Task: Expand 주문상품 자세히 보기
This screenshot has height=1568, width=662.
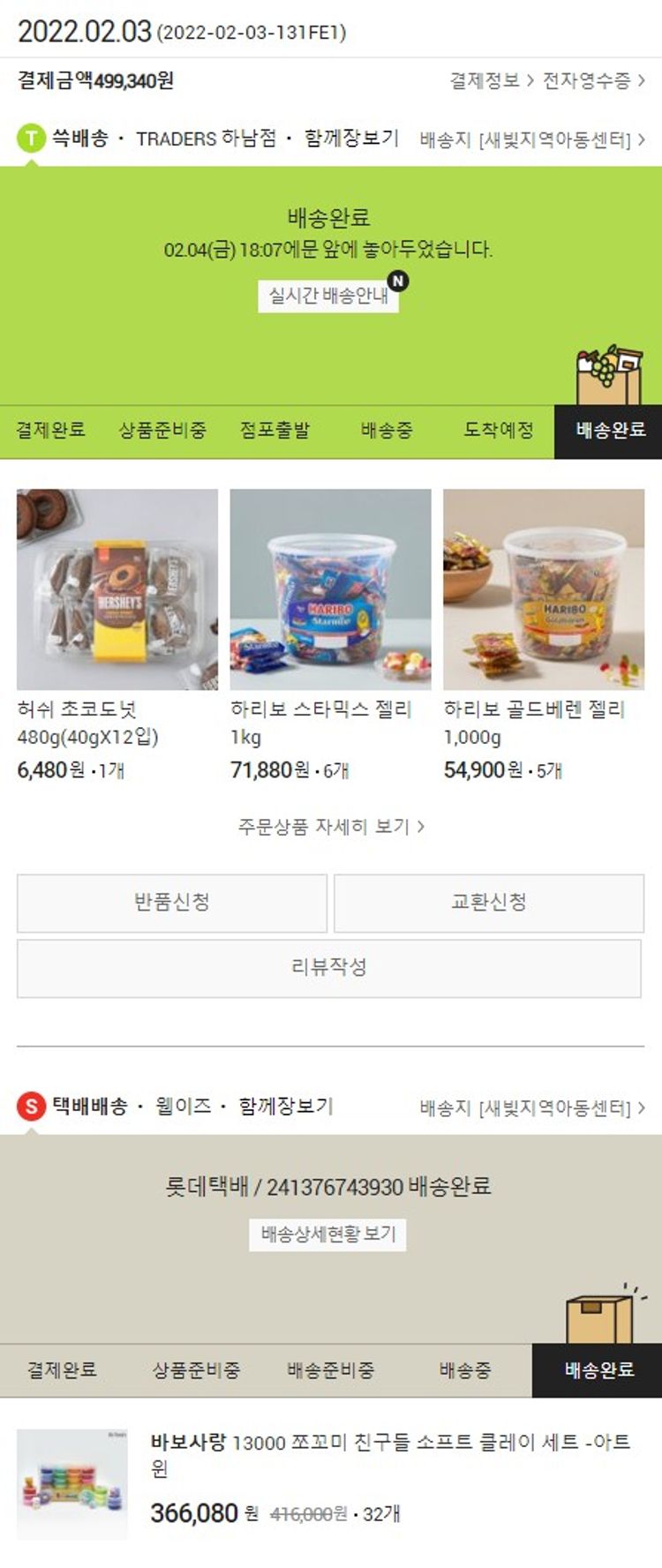Action: click(331, 827)
